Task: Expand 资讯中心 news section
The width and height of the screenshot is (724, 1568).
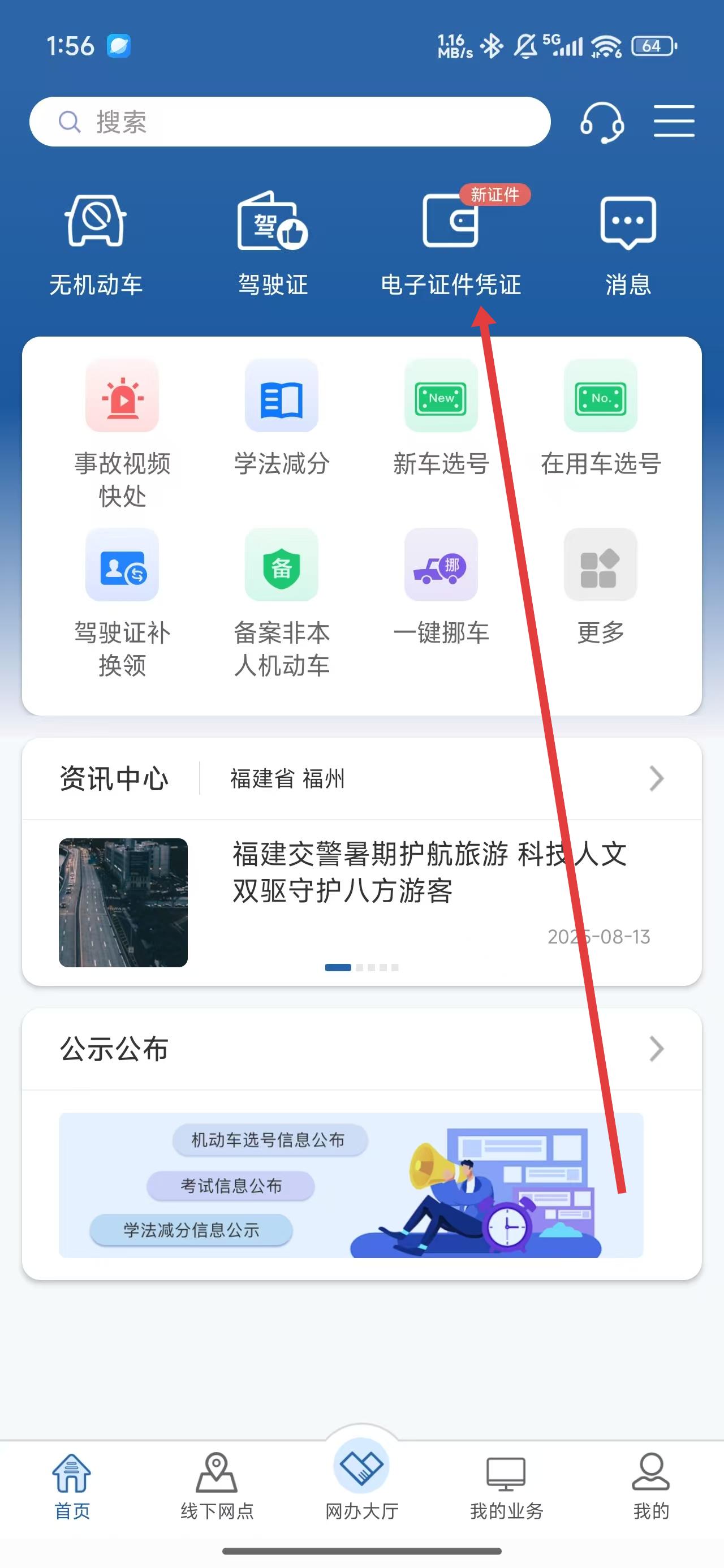Action: (x=655, y=778)
